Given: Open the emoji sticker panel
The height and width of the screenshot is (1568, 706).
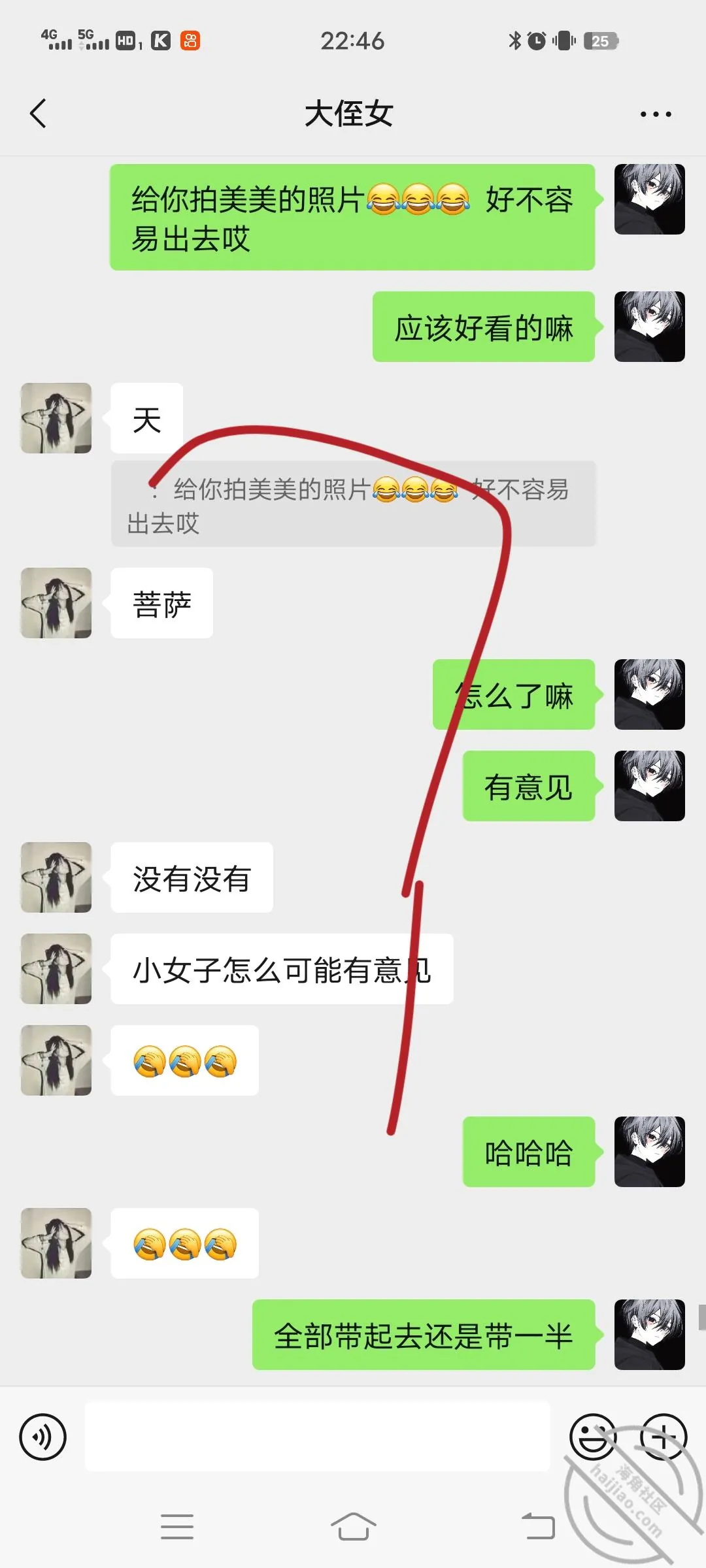Looking at the screenshot, I should [593, 1437].
